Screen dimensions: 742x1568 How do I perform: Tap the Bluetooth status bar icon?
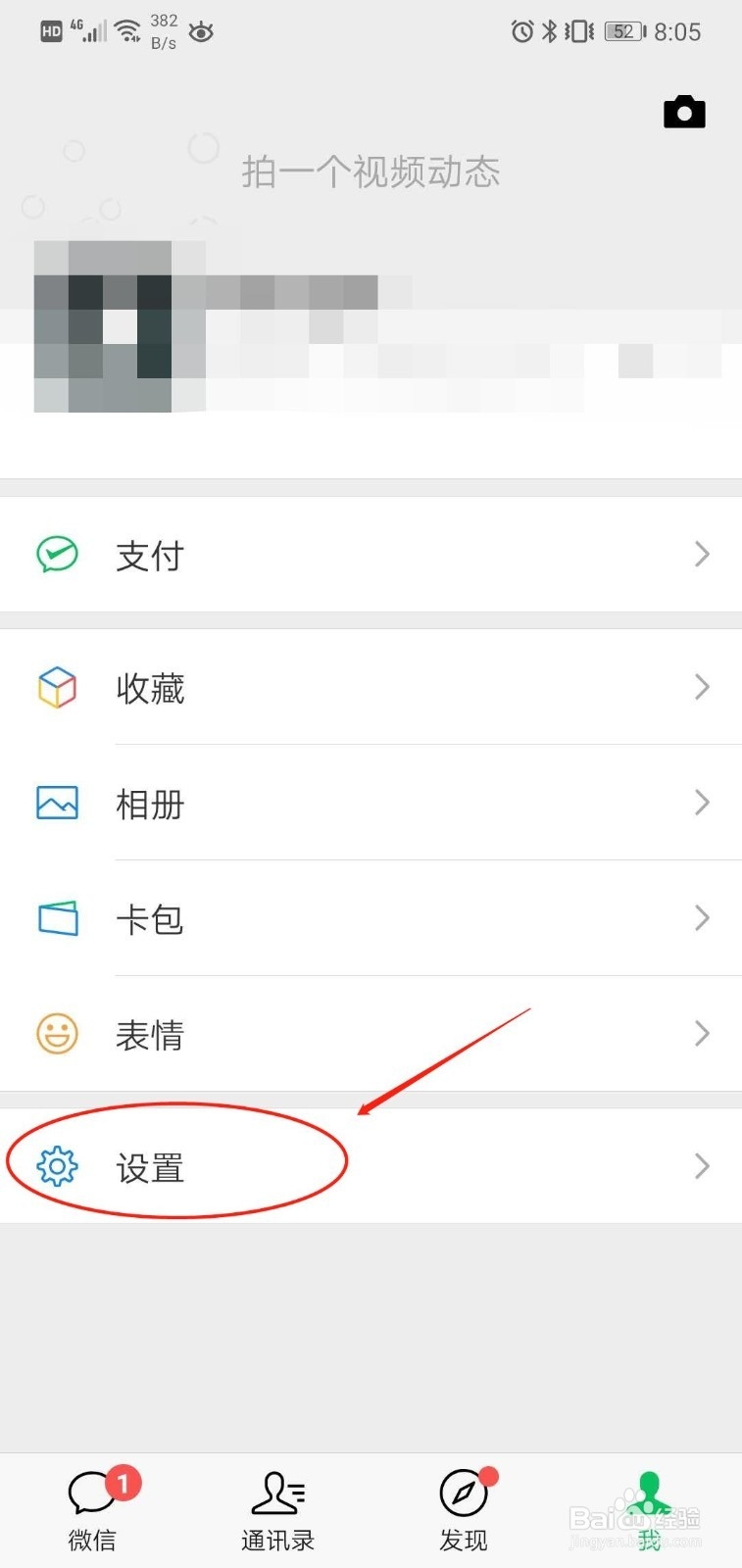click(x=548, y=31)
